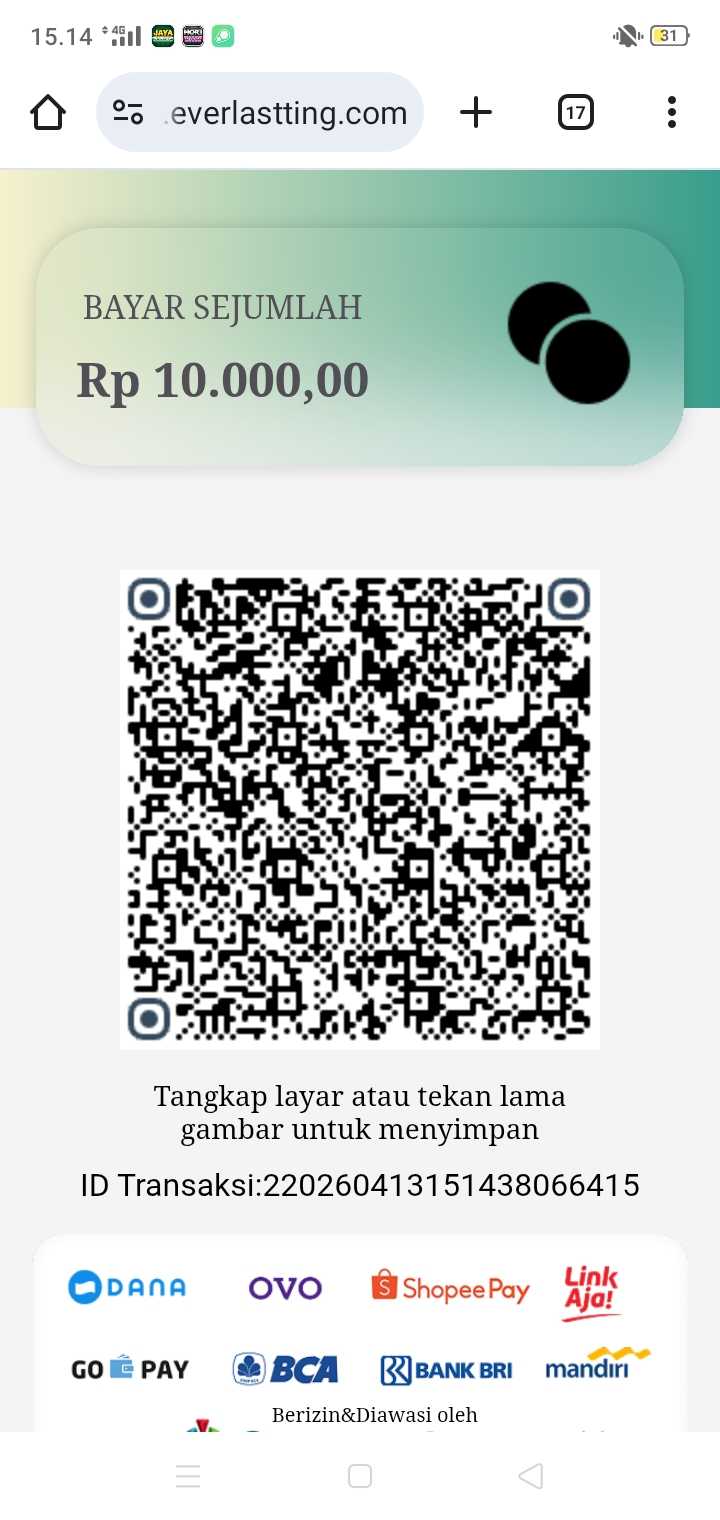Click the LinkAja payment icon

(x=592, y=1289)
